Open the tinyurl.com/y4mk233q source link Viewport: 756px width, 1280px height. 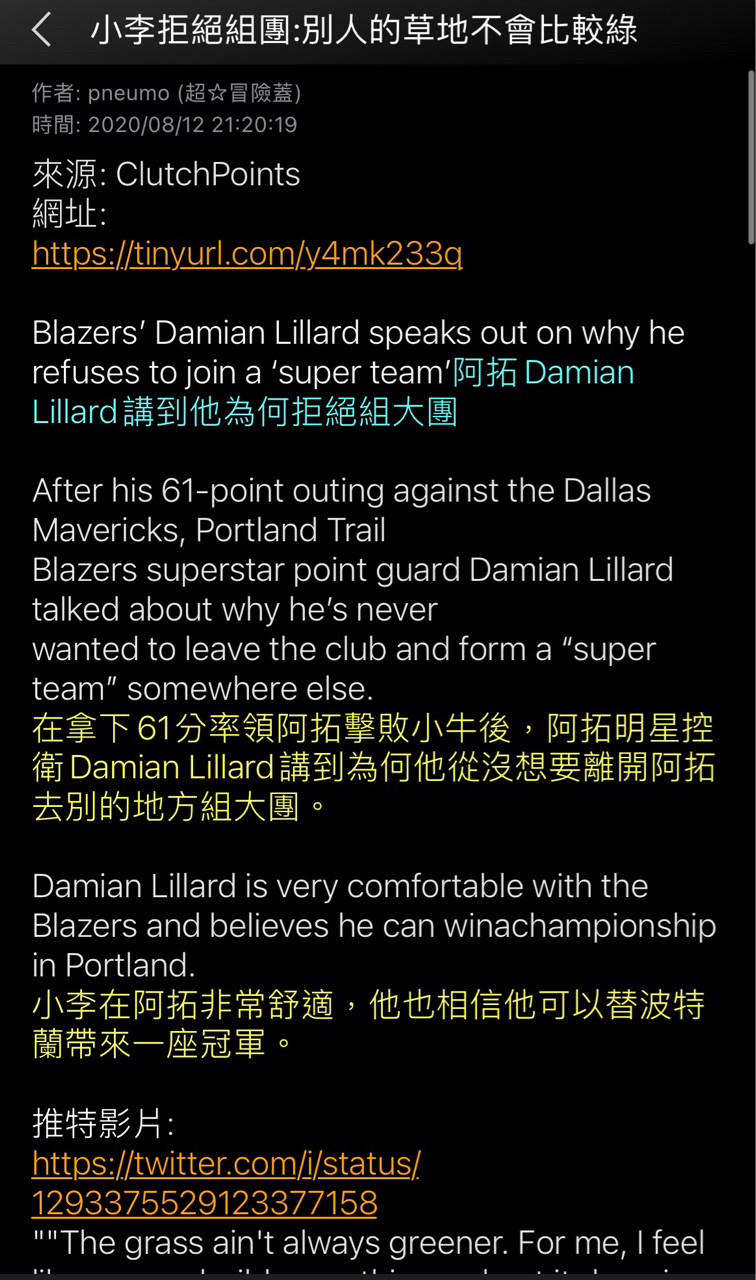pyautogui.click(x=247, y=254)
